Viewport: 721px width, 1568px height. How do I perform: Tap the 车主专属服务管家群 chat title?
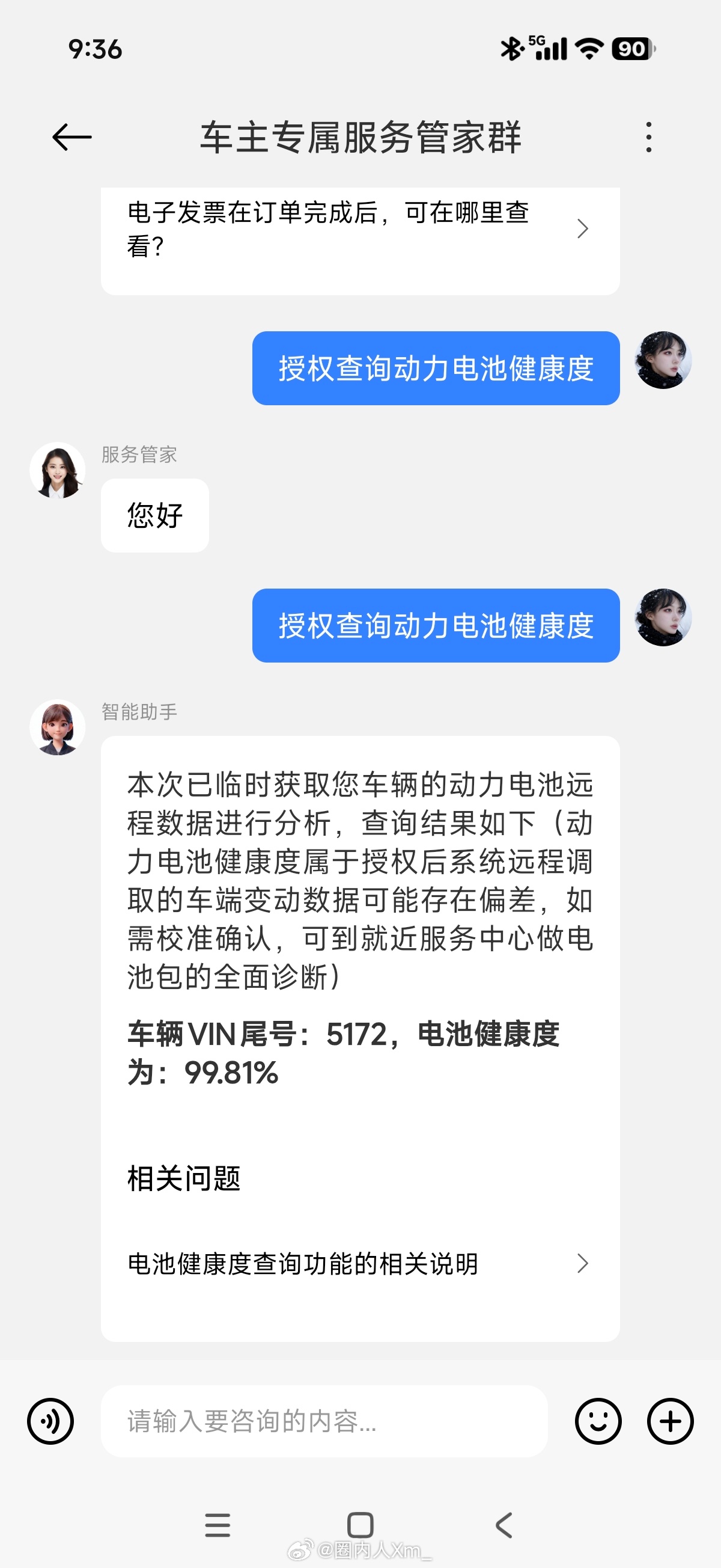(x=360, y=139)
